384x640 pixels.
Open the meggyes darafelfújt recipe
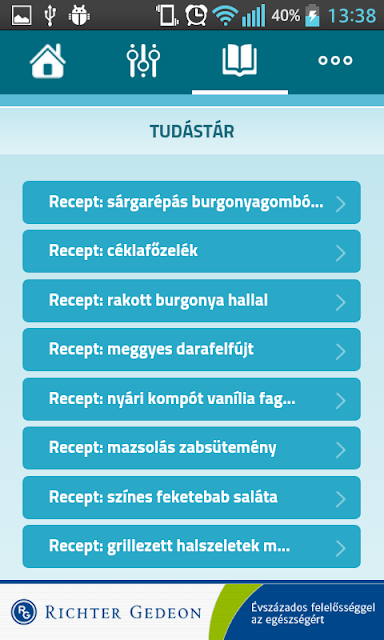coord(191,350)
